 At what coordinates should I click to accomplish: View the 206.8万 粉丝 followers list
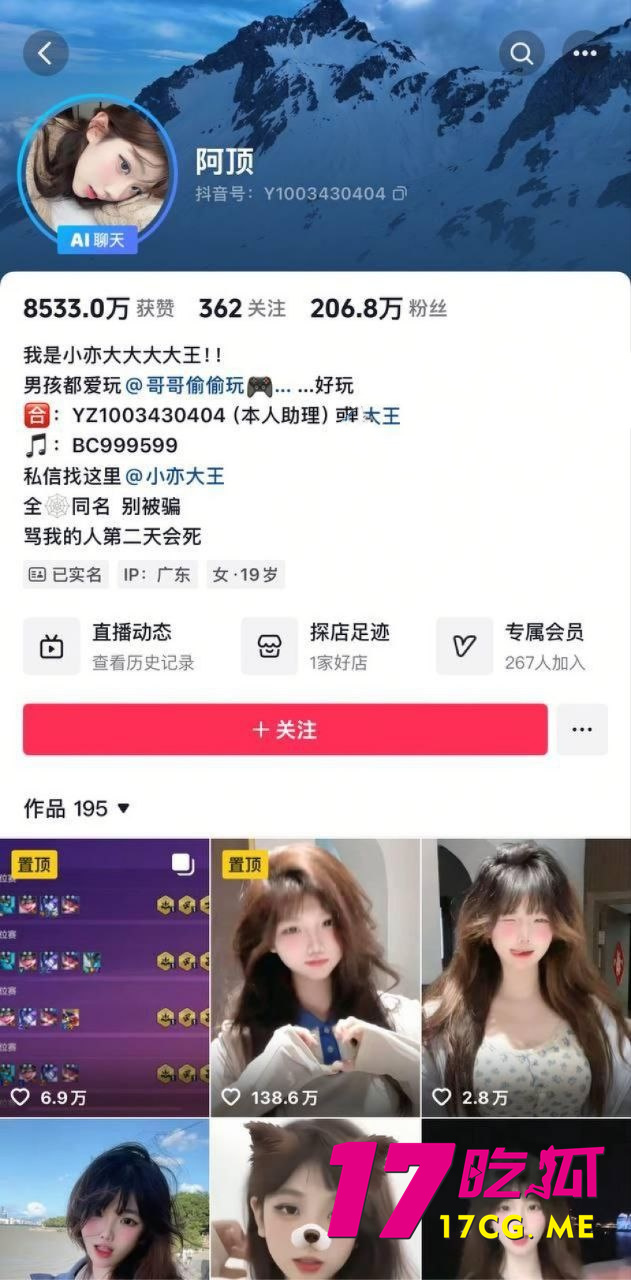pos(378,309)
